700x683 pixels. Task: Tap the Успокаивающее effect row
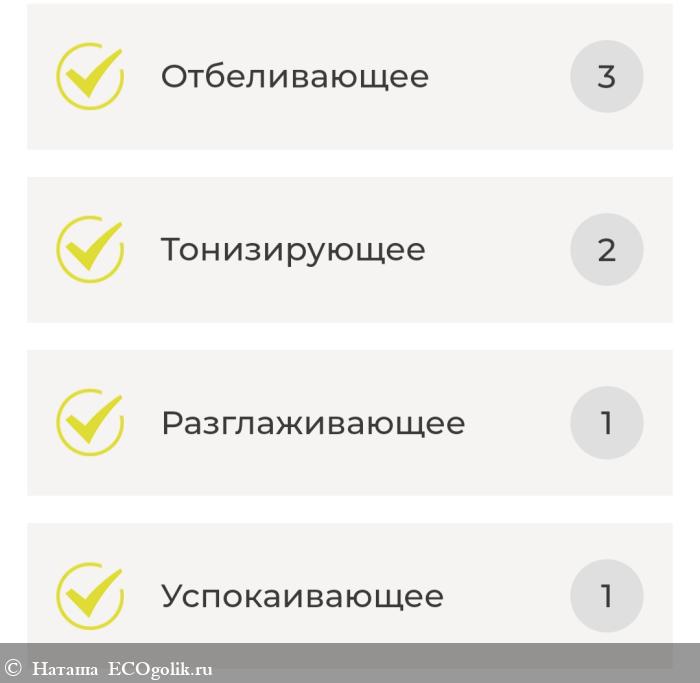(x=349, y=596)
